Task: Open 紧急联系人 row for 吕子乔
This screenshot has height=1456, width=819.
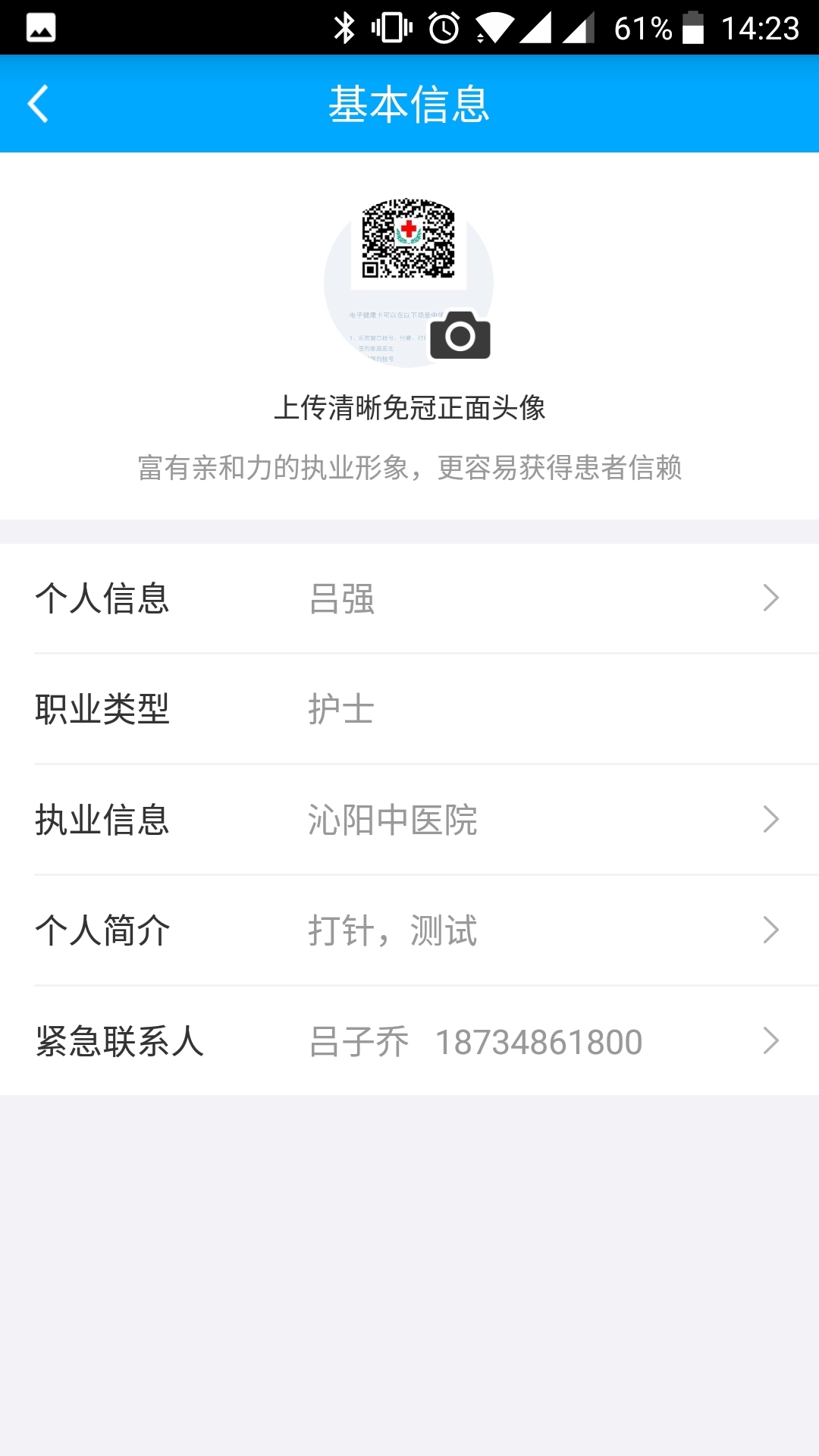Action: pos(409,1041)
